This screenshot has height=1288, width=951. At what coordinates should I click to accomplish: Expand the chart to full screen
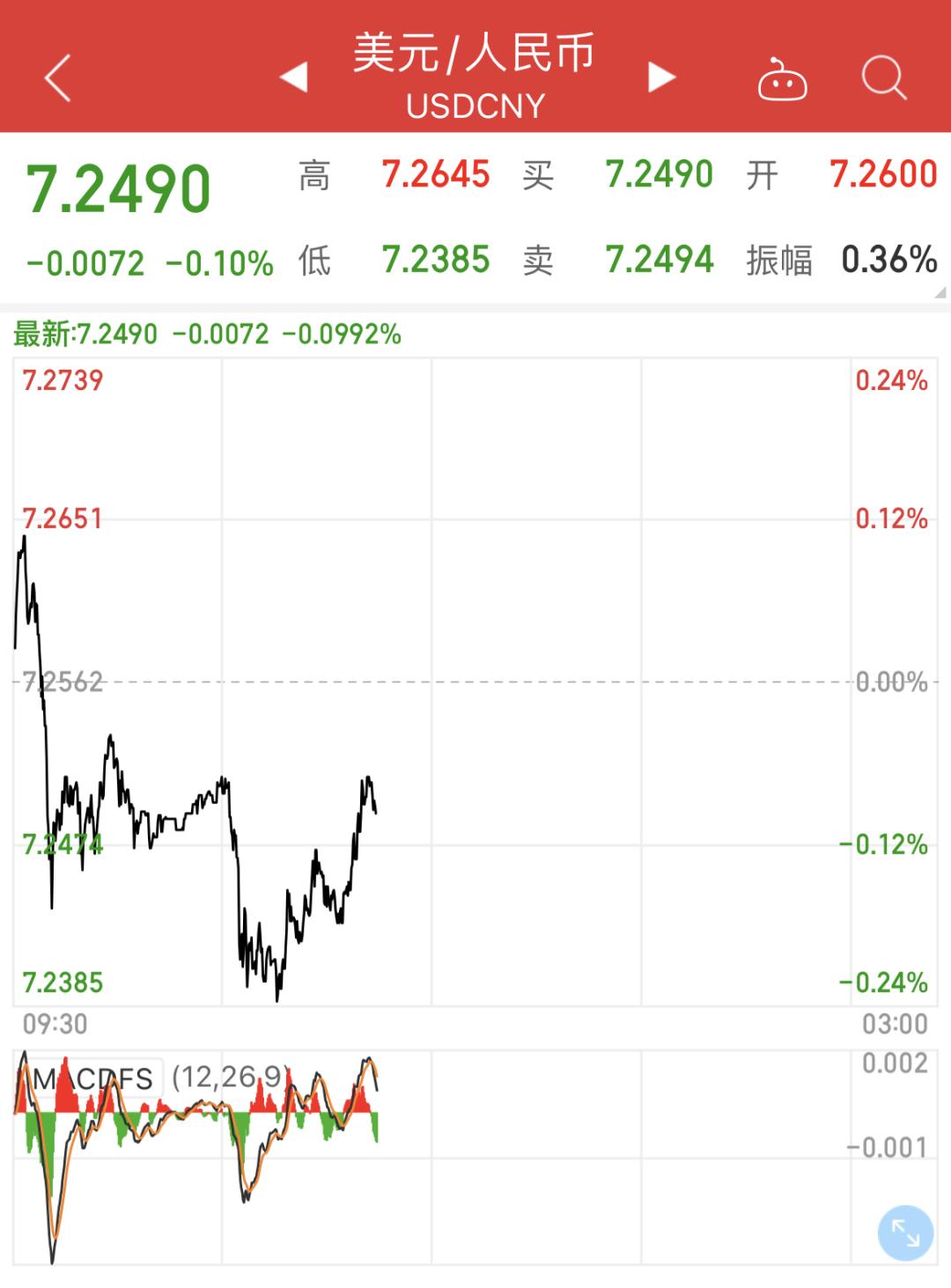coord(905,1233)
